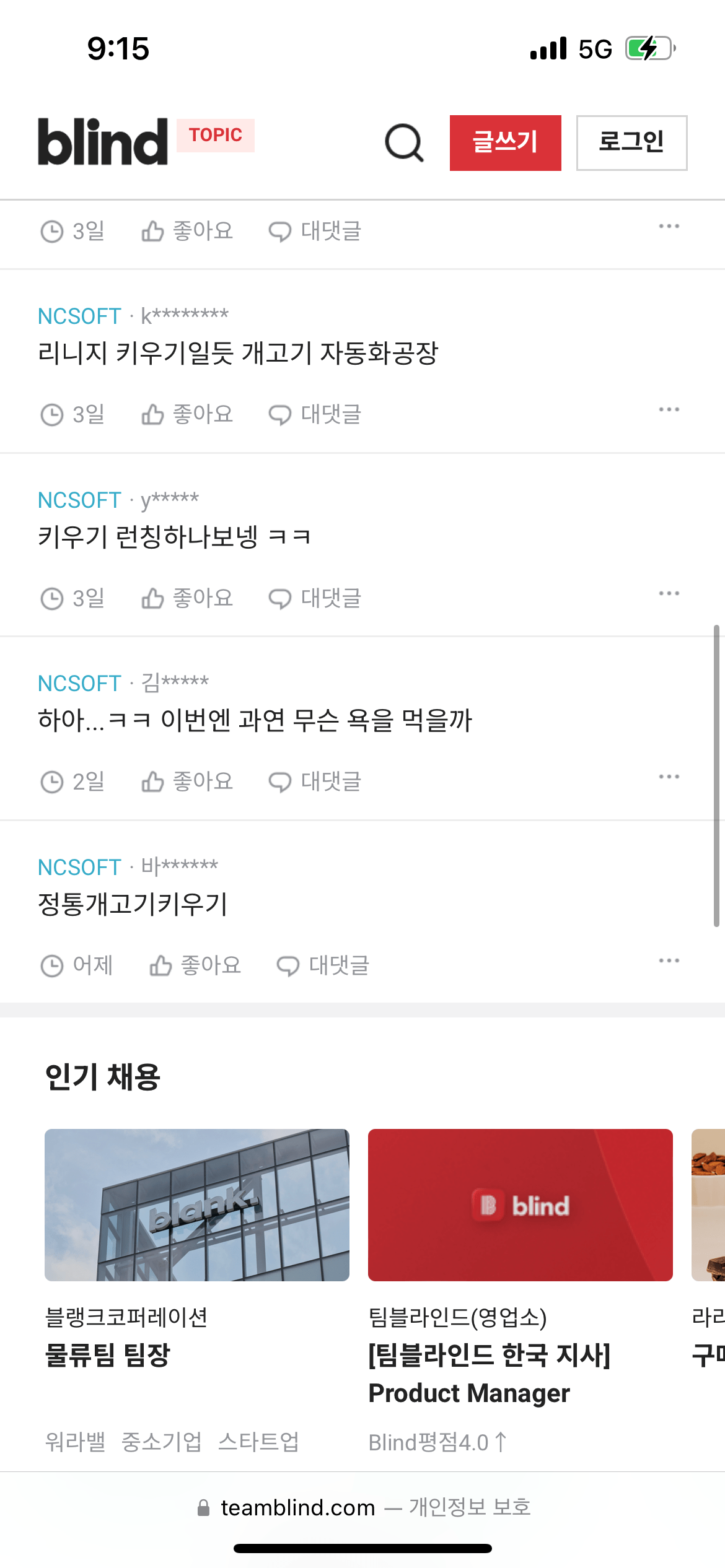The image size is (725, 1568).
Task: Open post '키우기 런칭하나보넹 ㅋㅋ'
Action: click(x=175, y=537)
